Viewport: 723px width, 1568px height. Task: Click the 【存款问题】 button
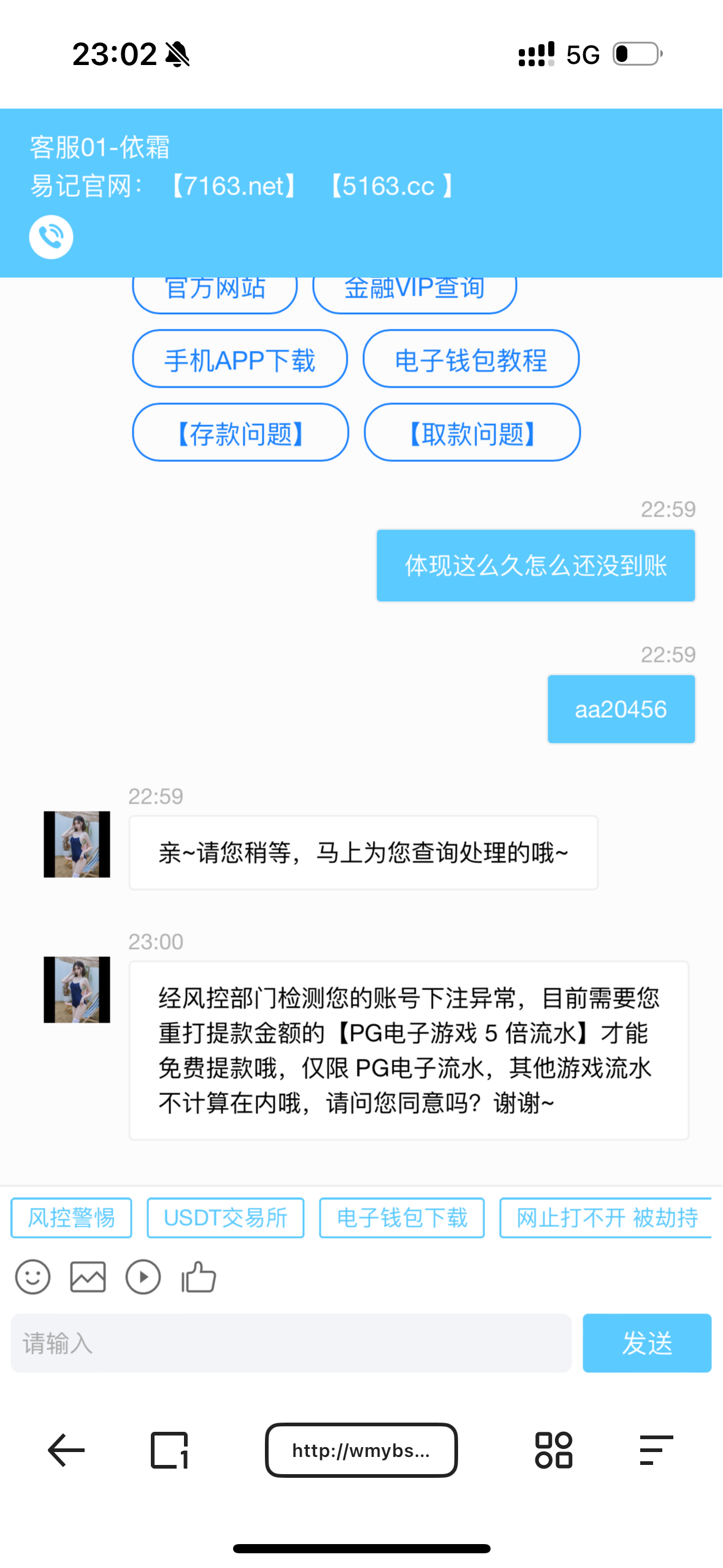[x=240, y=432]
